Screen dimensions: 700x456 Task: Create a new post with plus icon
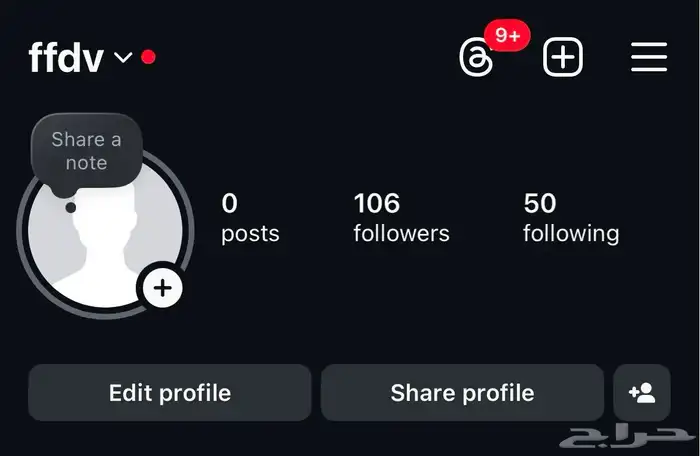(x=562, y=58)
